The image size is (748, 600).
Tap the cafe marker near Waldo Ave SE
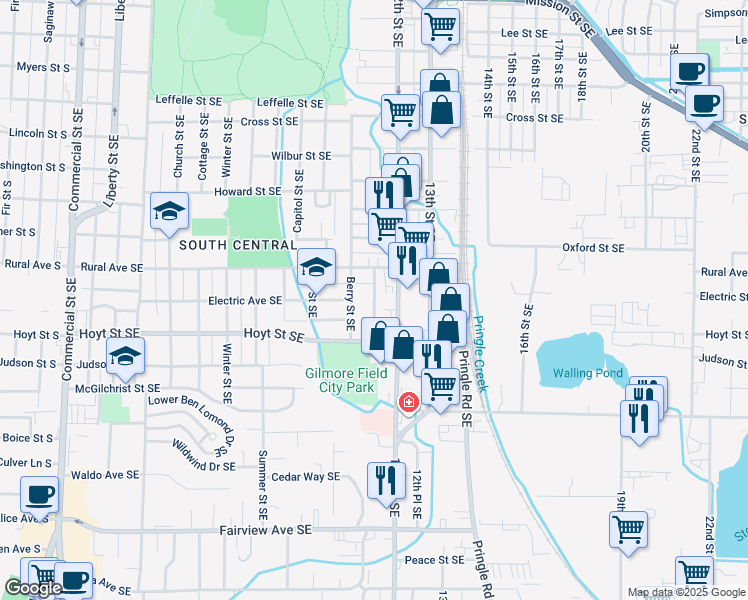tap(40, 494)
